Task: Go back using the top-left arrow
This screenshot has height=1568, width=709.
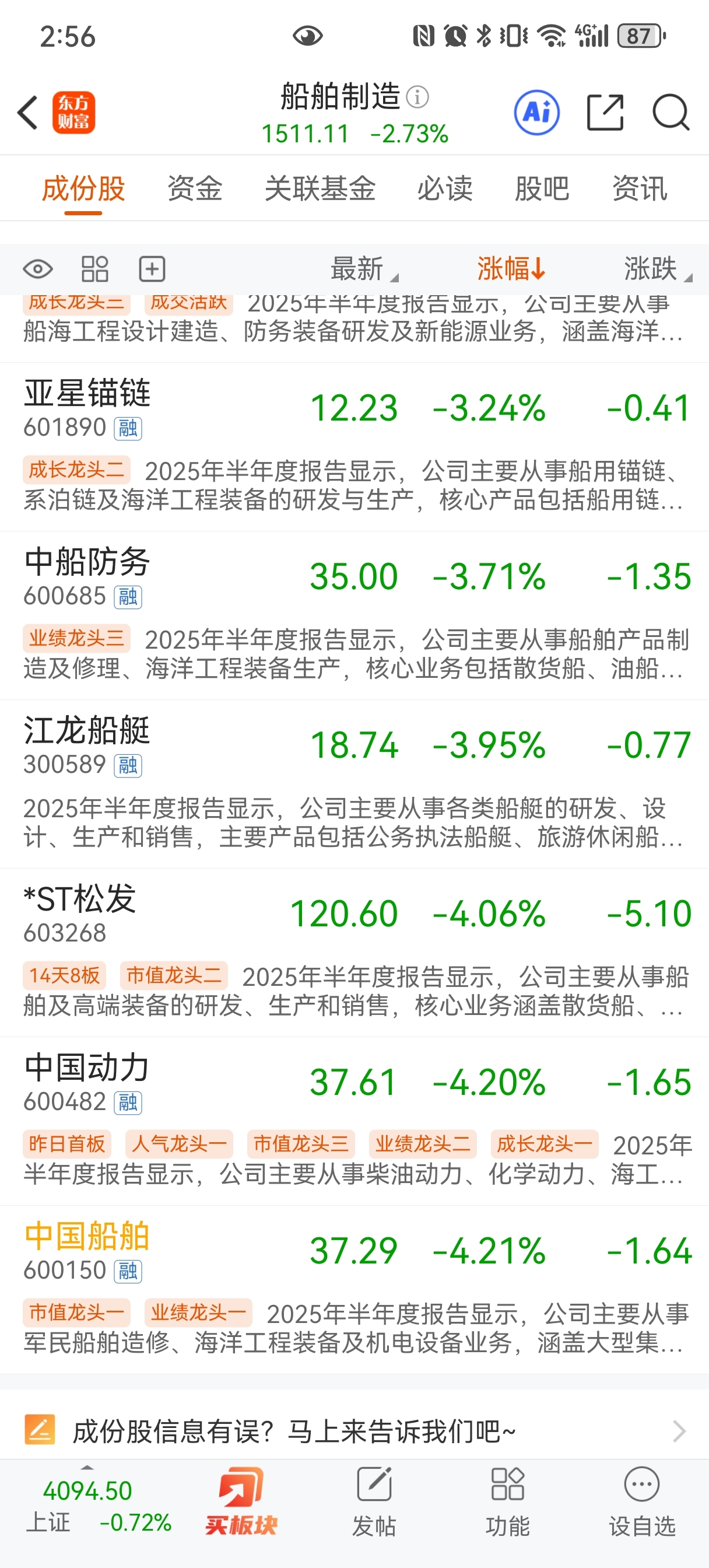Action: click(28, 113)
